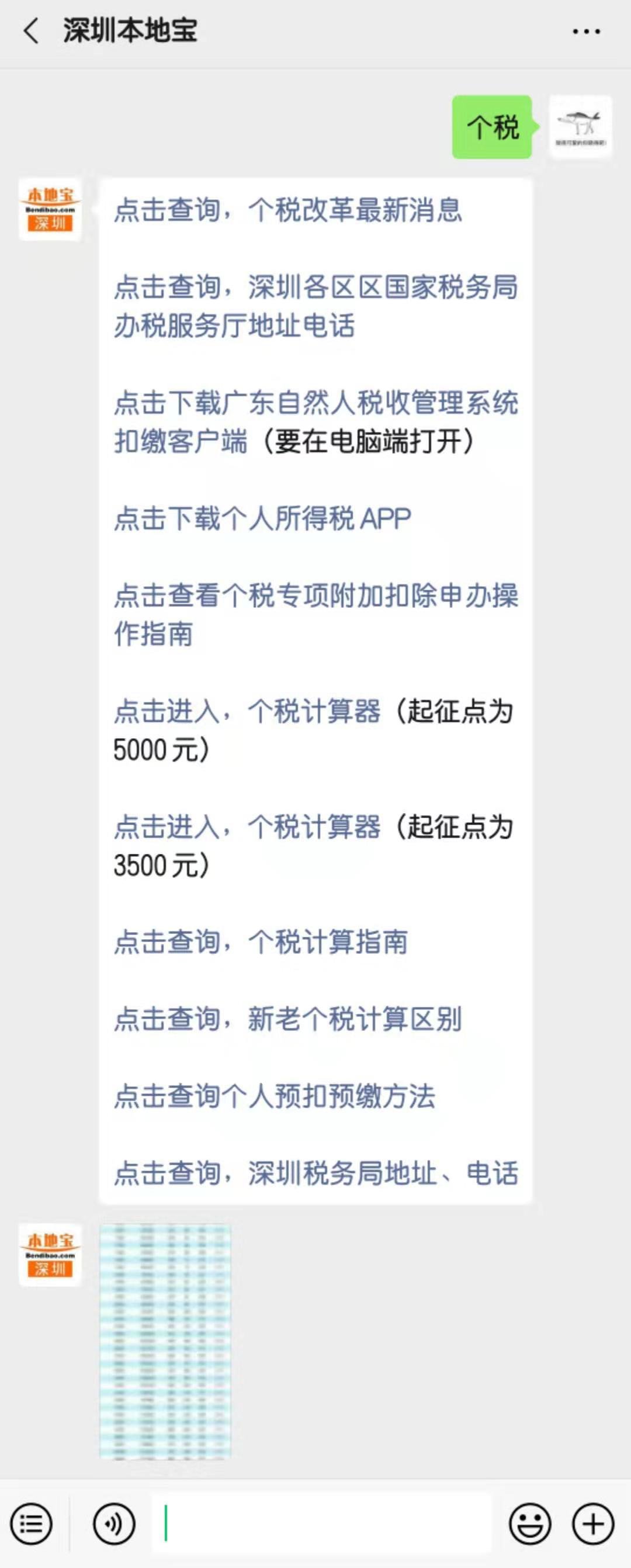The width and height of the screenshot is (631, 1568).
Task: Open 个税计算器 with 起征点 5000 元
Action: (247, 712)
